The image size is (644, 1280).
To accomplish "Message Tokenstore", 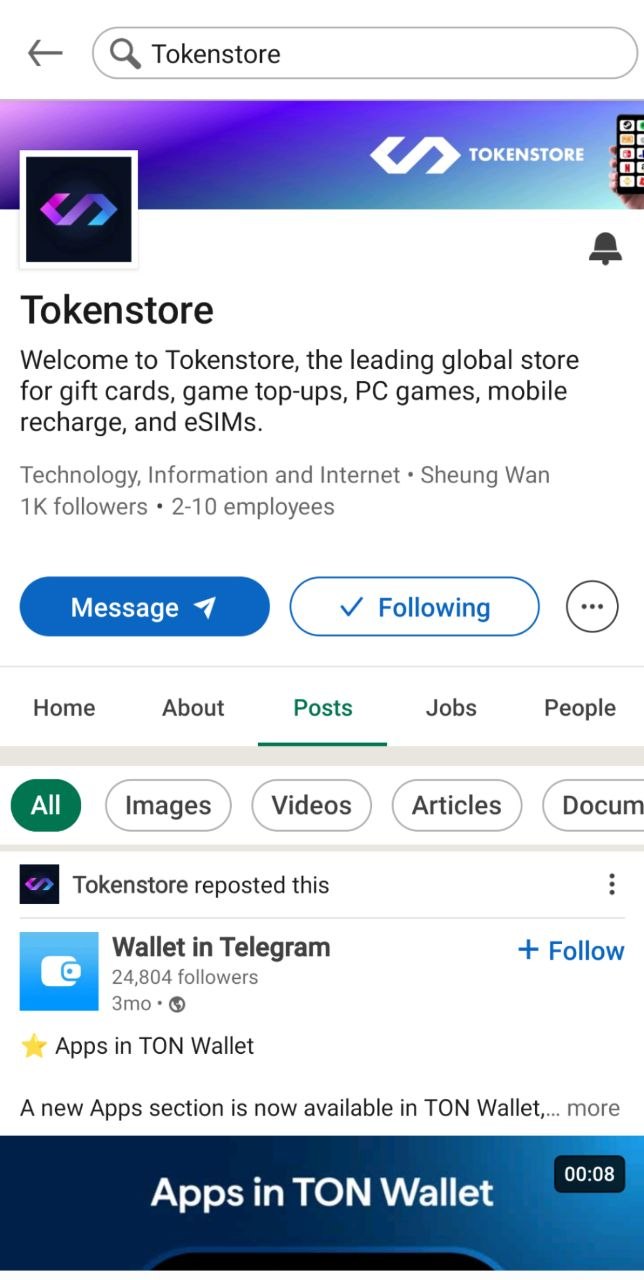I will point(145,607).
